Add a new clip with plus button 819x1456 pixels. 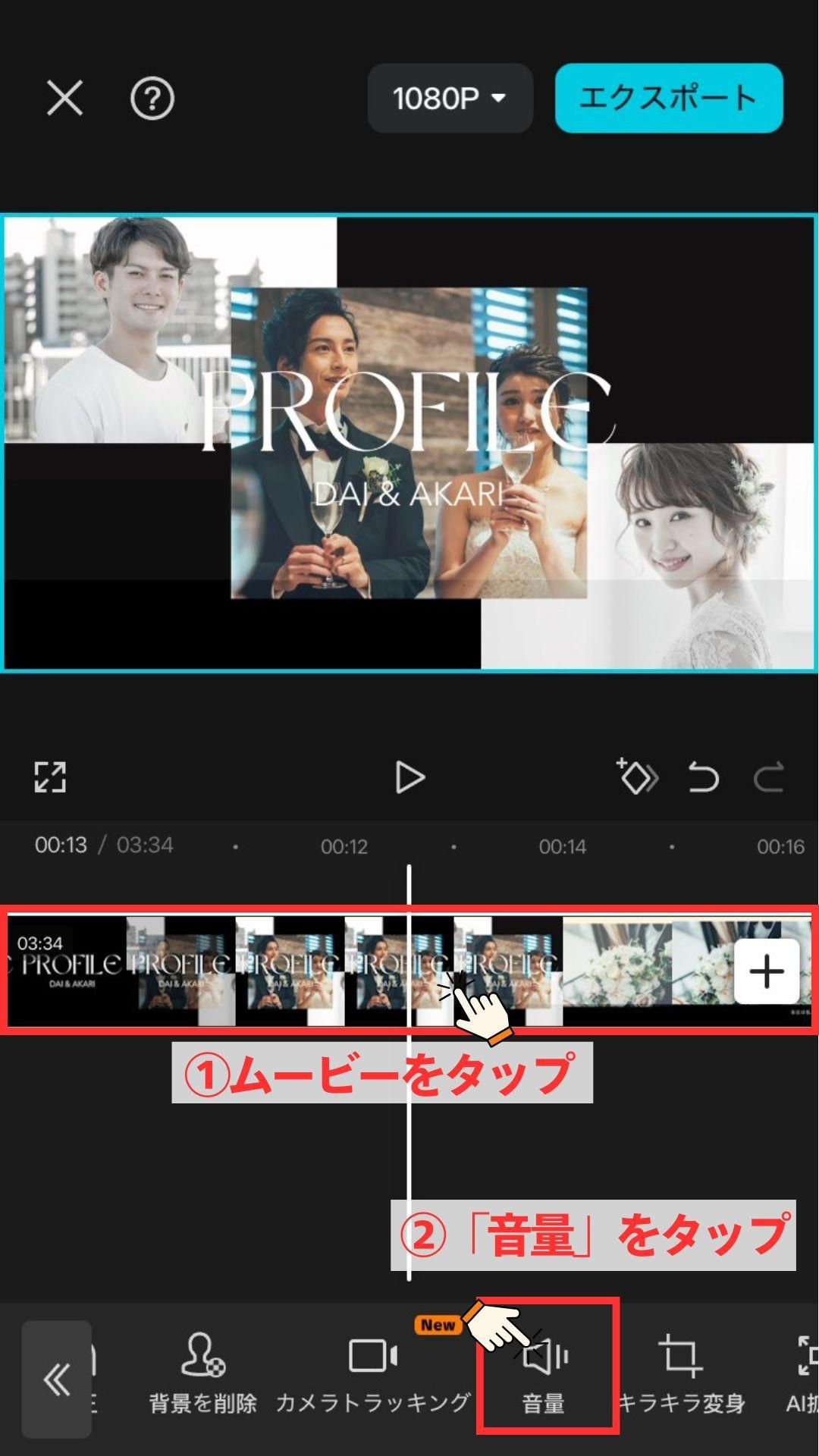point(766,971)
